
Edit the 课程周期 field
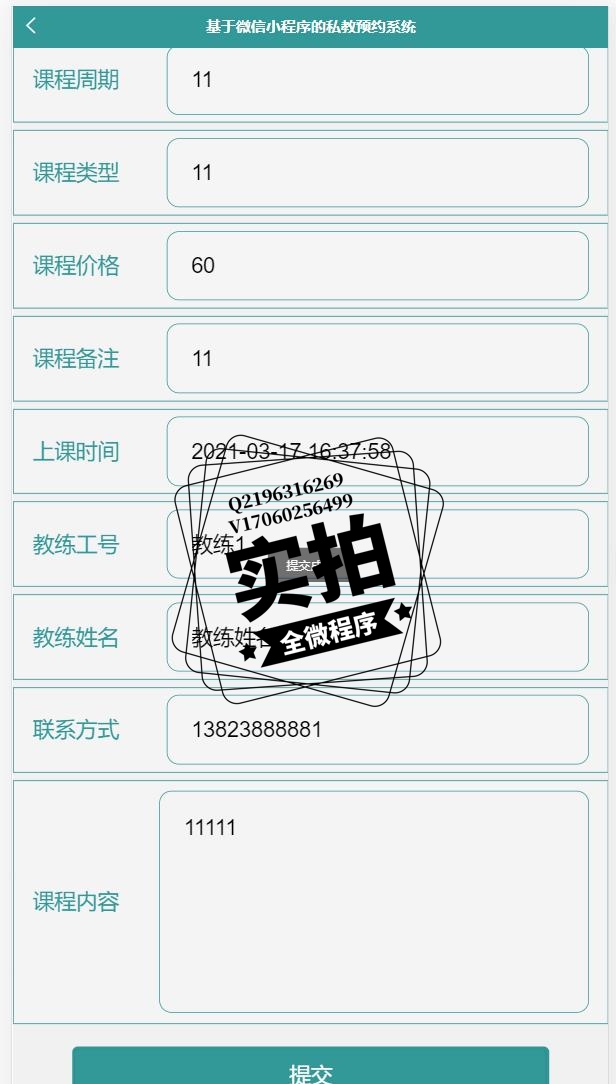(x=377, y=80)
